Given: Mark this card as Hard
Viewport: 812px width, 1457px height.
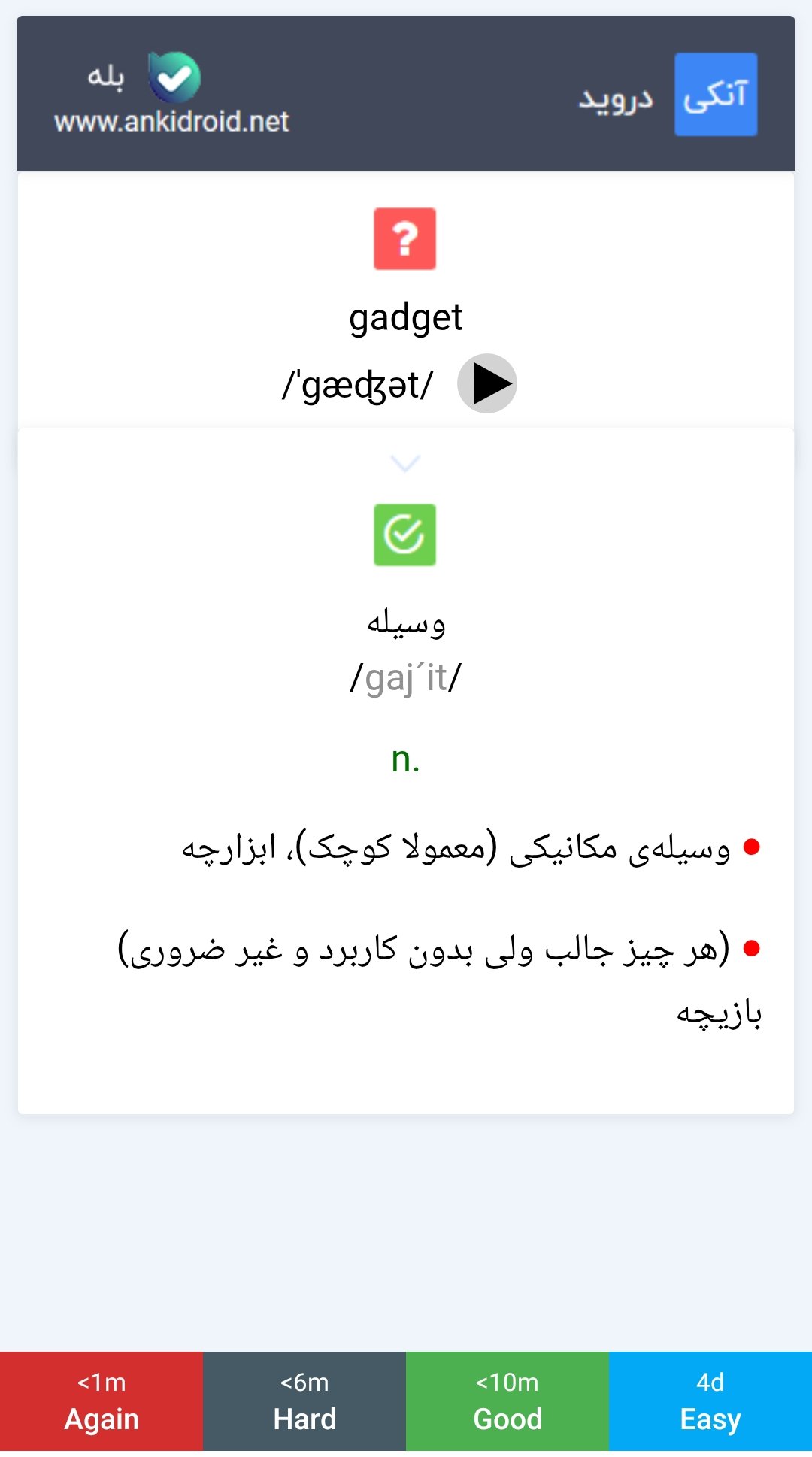Looking at the screenshot, I should 304,1401.
